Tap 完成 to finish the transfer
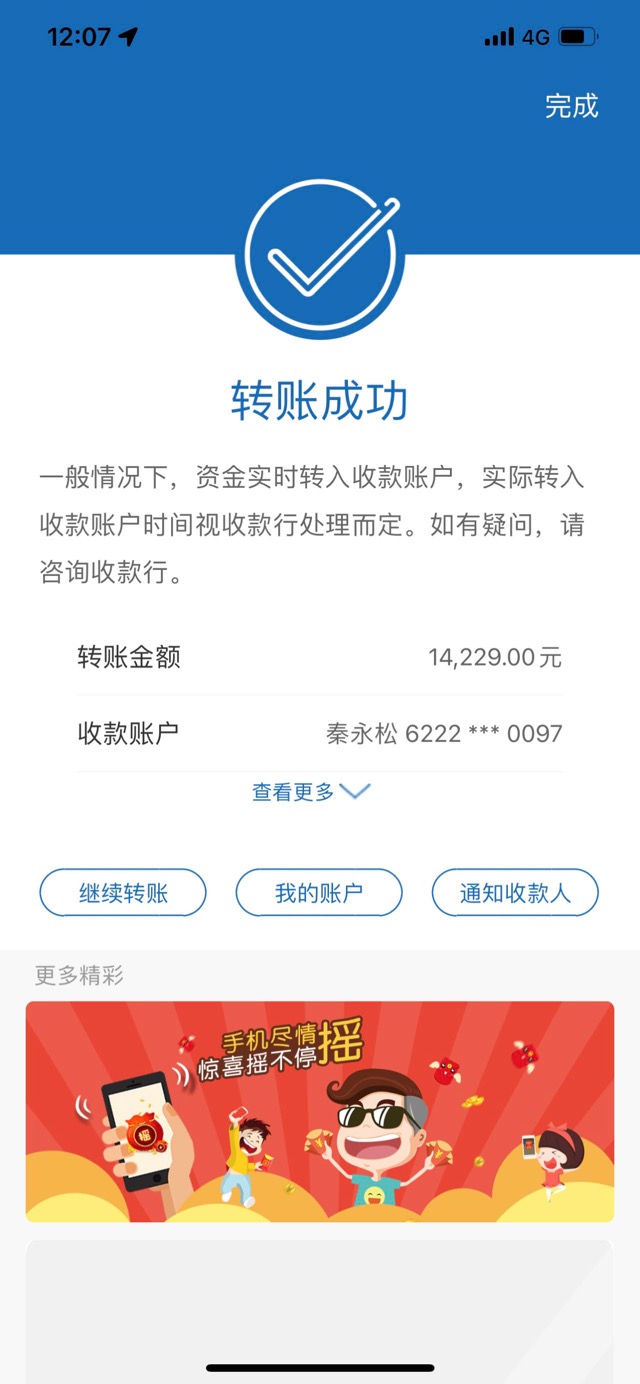Image resolution: width=640 pixels, height=1384 pixels. [x=571, y=106]
